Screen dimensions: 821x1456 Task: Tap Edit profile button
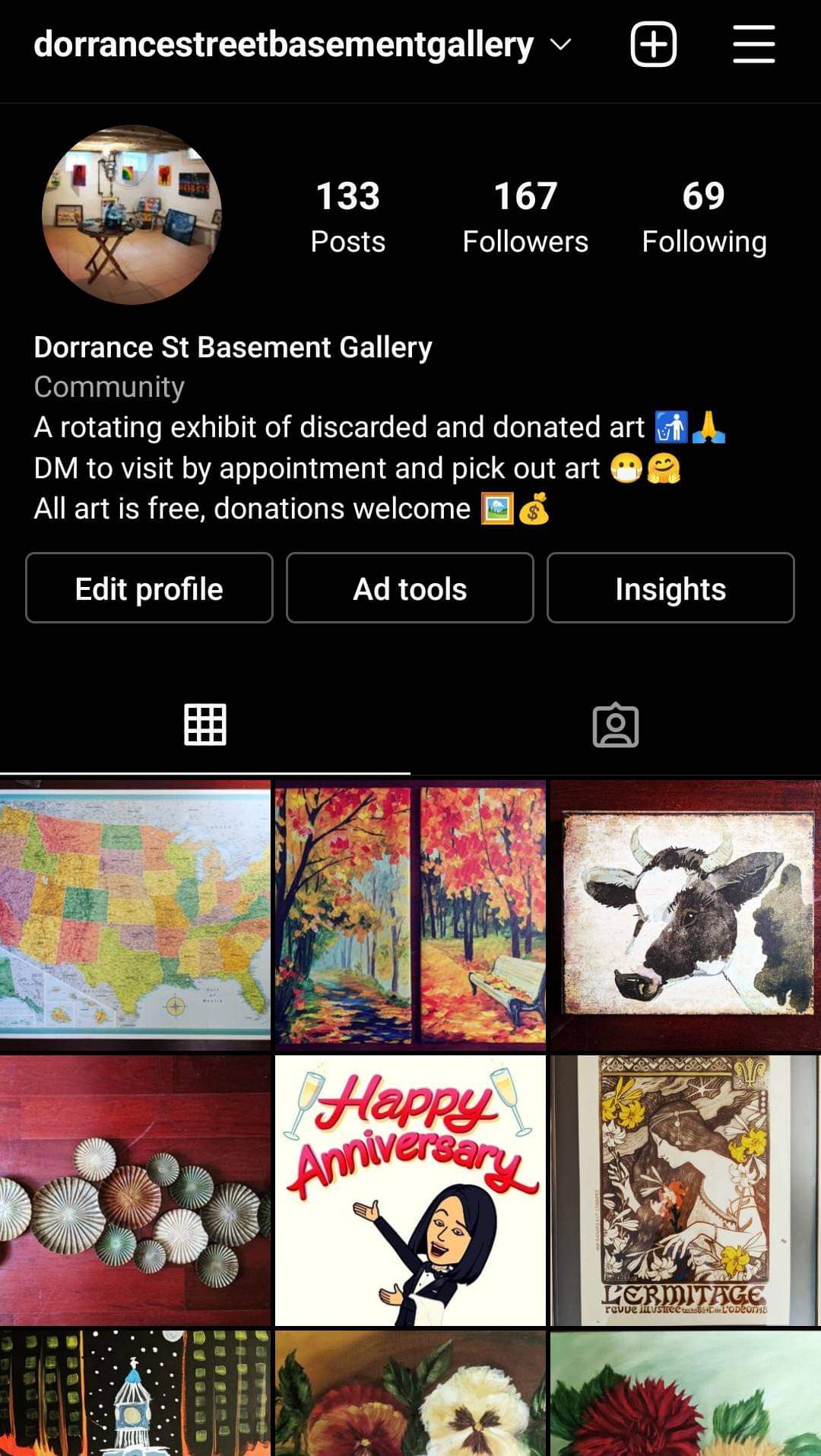[149, 588]
